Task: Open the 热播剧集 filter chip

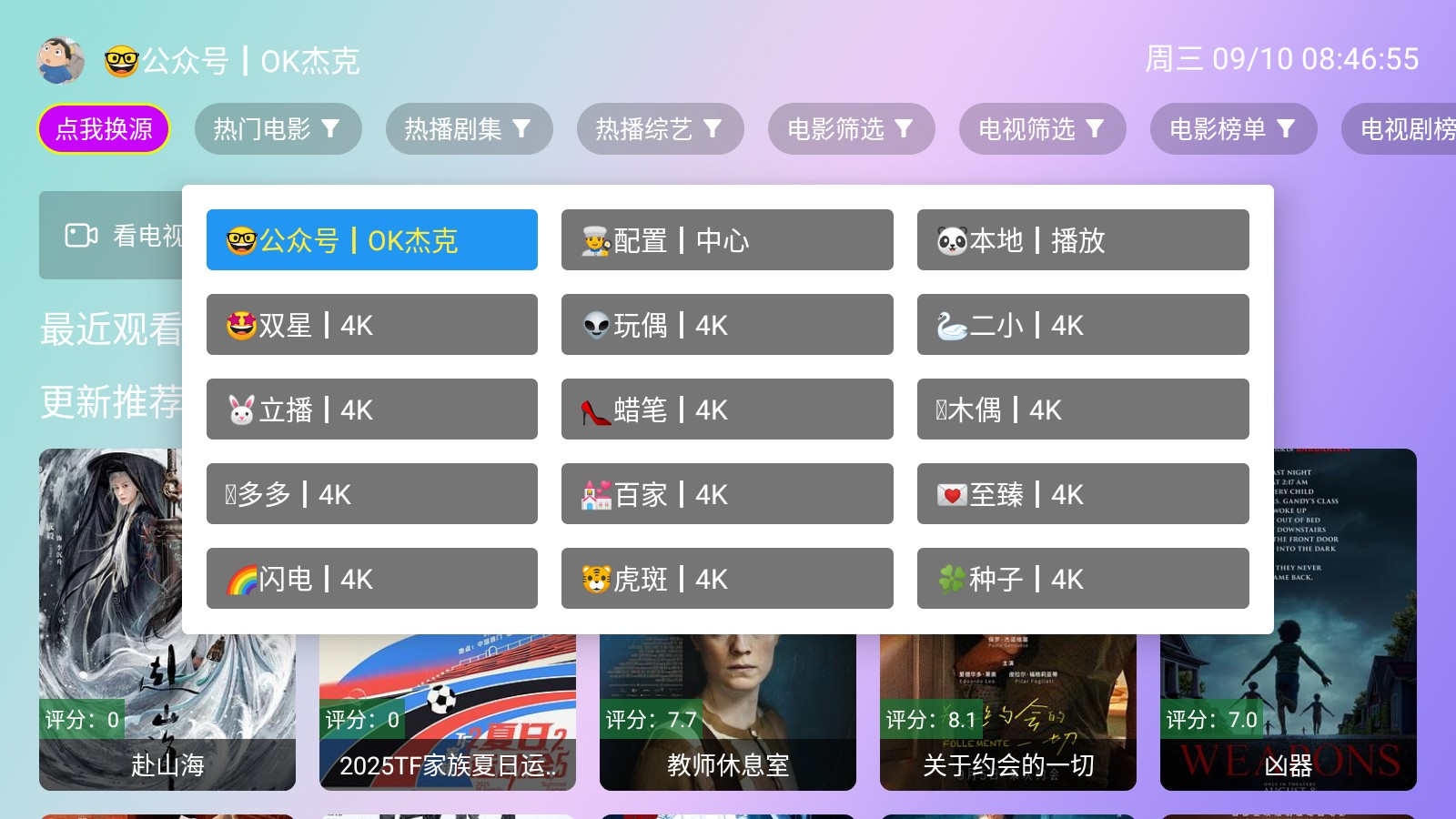Action: point(469,129)
